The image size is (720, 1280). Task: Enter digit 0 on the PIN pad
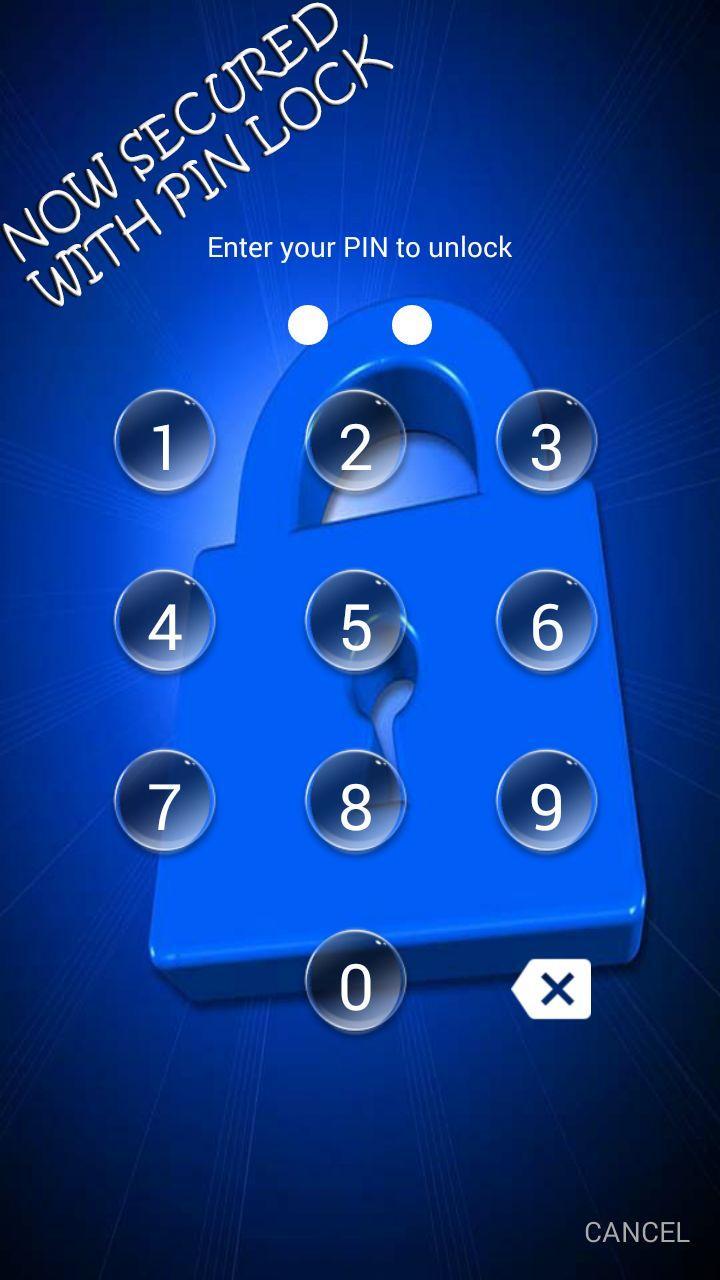point(356,982)
